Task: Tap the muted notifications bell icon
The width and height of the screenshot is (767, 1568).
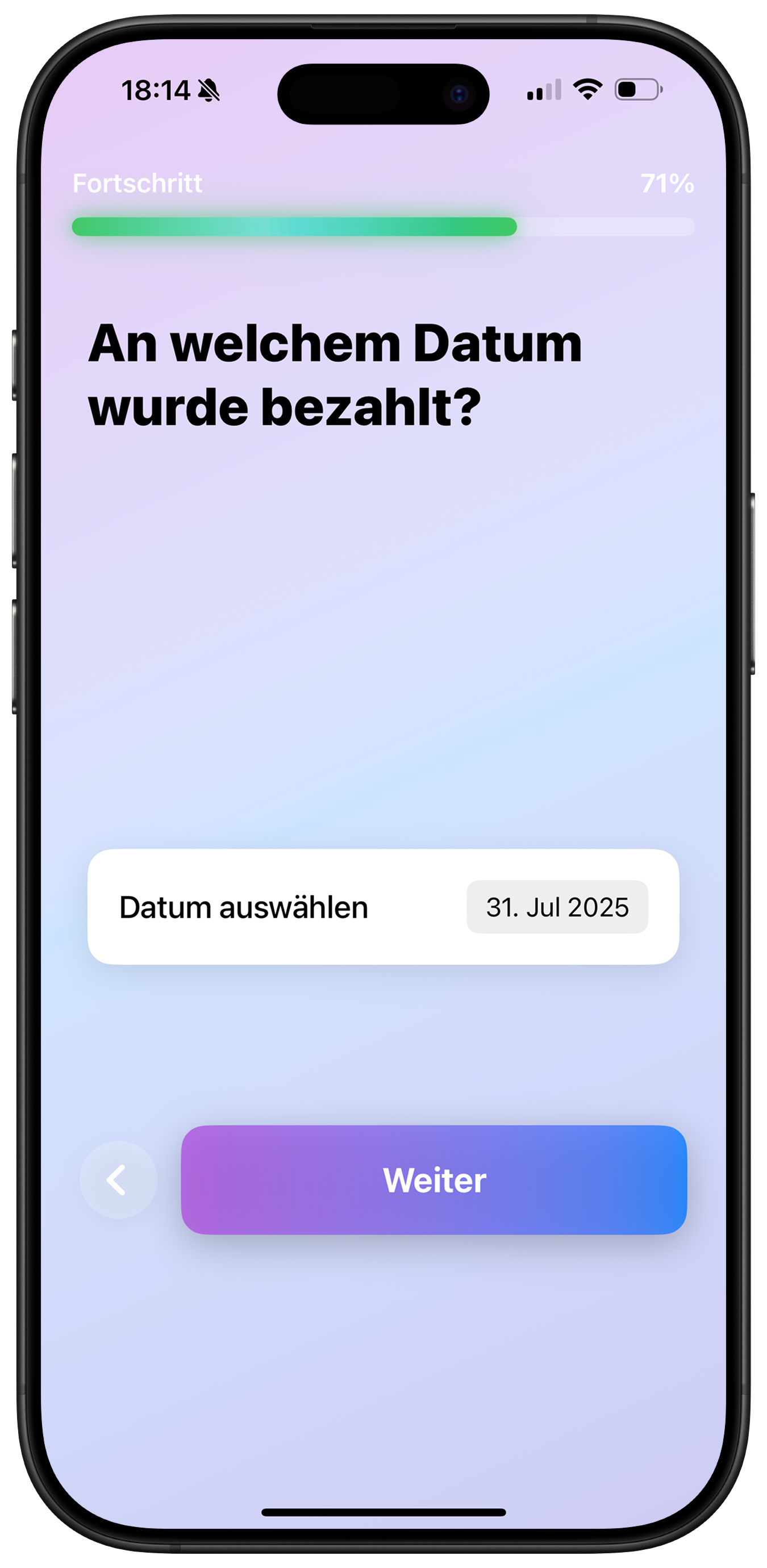Action: point(208,90)
